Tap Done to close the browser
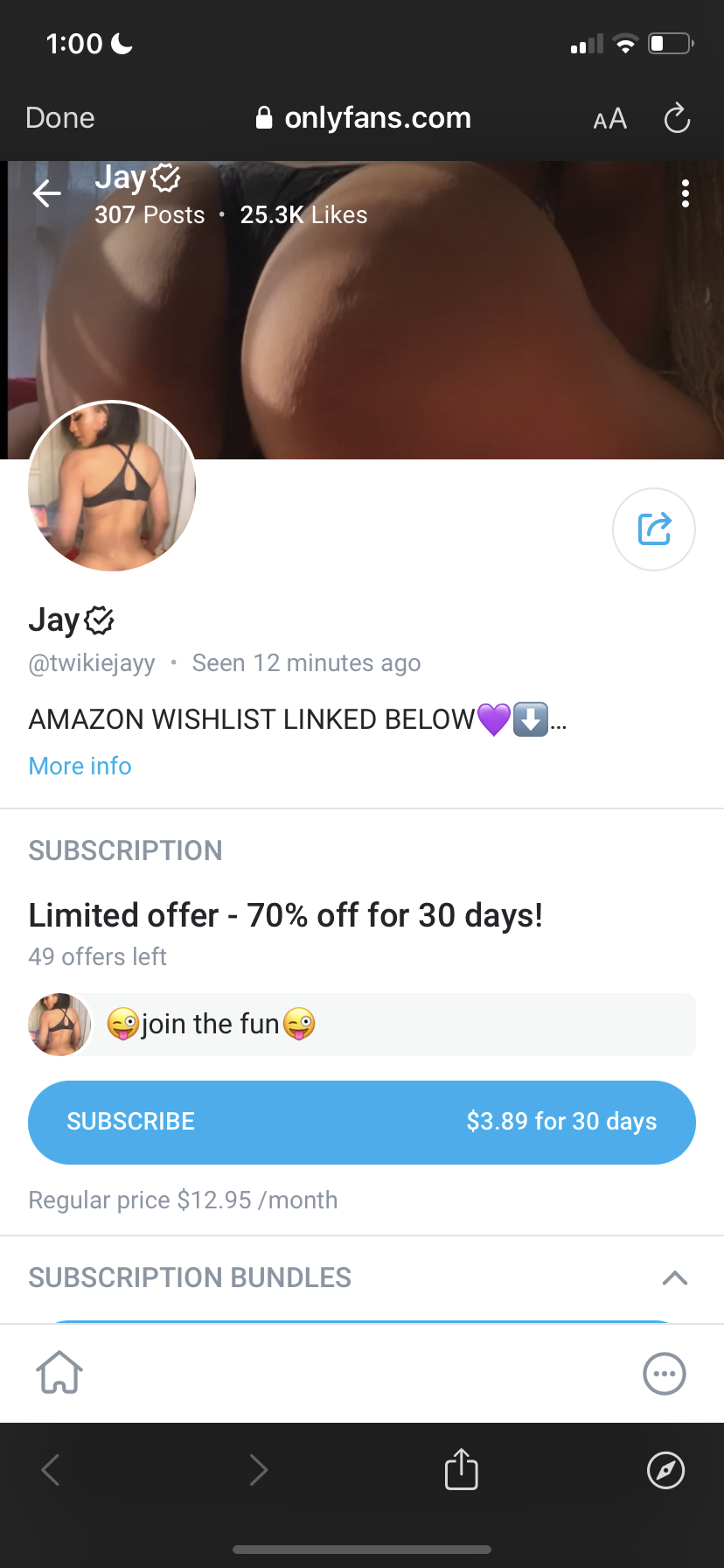 [x=59, y=118]
